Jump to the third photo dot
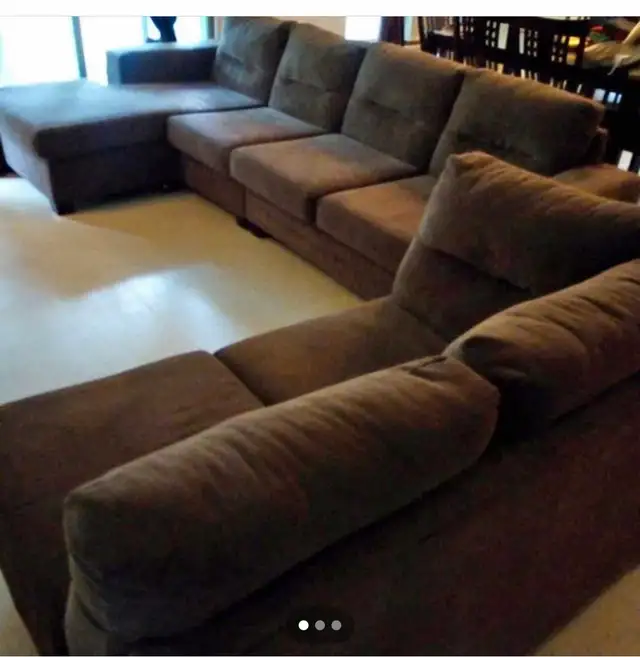Viewport: 640px width, 657px height. click(337, 625)
